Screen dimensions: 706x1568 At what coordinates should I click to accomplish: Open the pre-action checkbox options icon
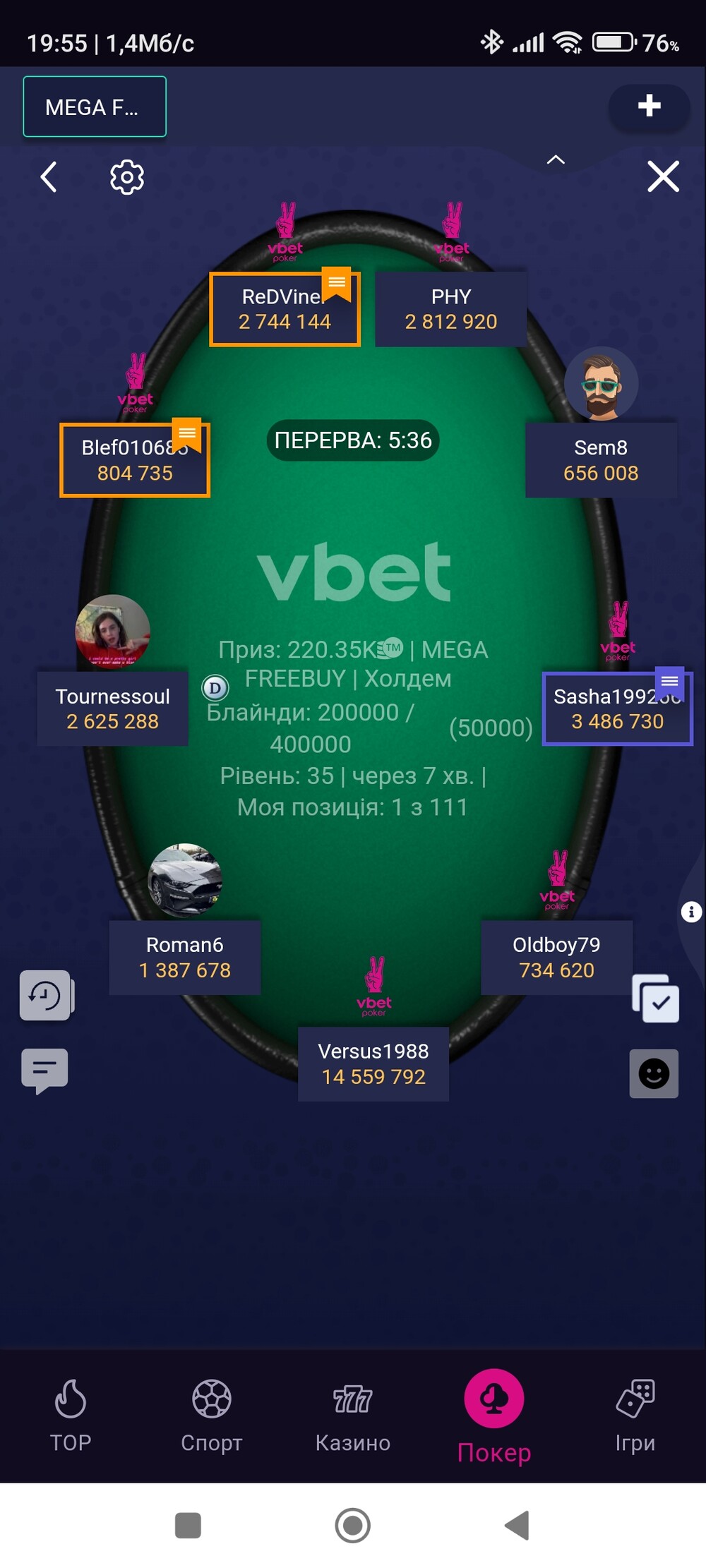(x=656, y=998)
